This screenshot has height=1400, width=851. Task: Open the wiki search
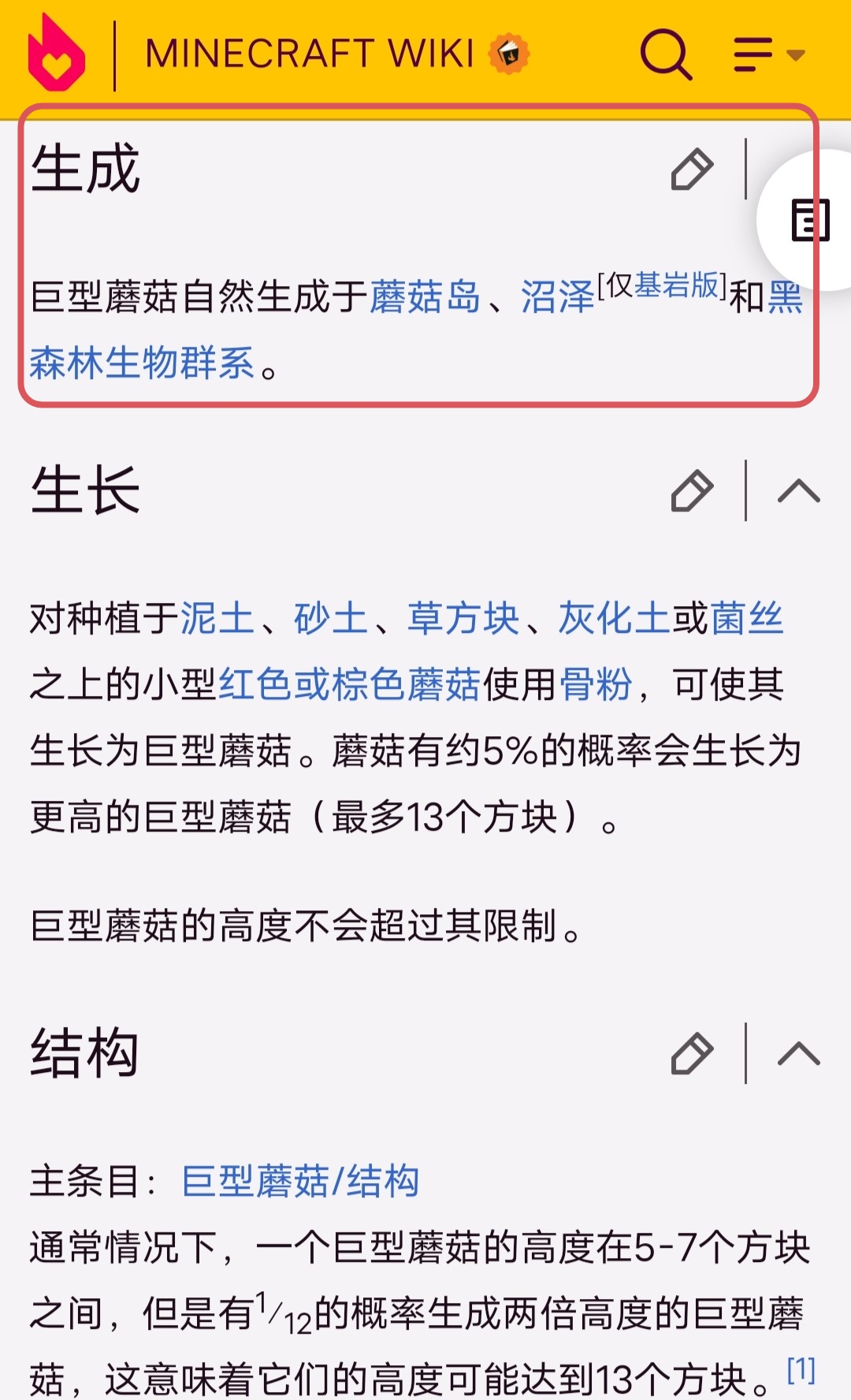coord(666,54)
